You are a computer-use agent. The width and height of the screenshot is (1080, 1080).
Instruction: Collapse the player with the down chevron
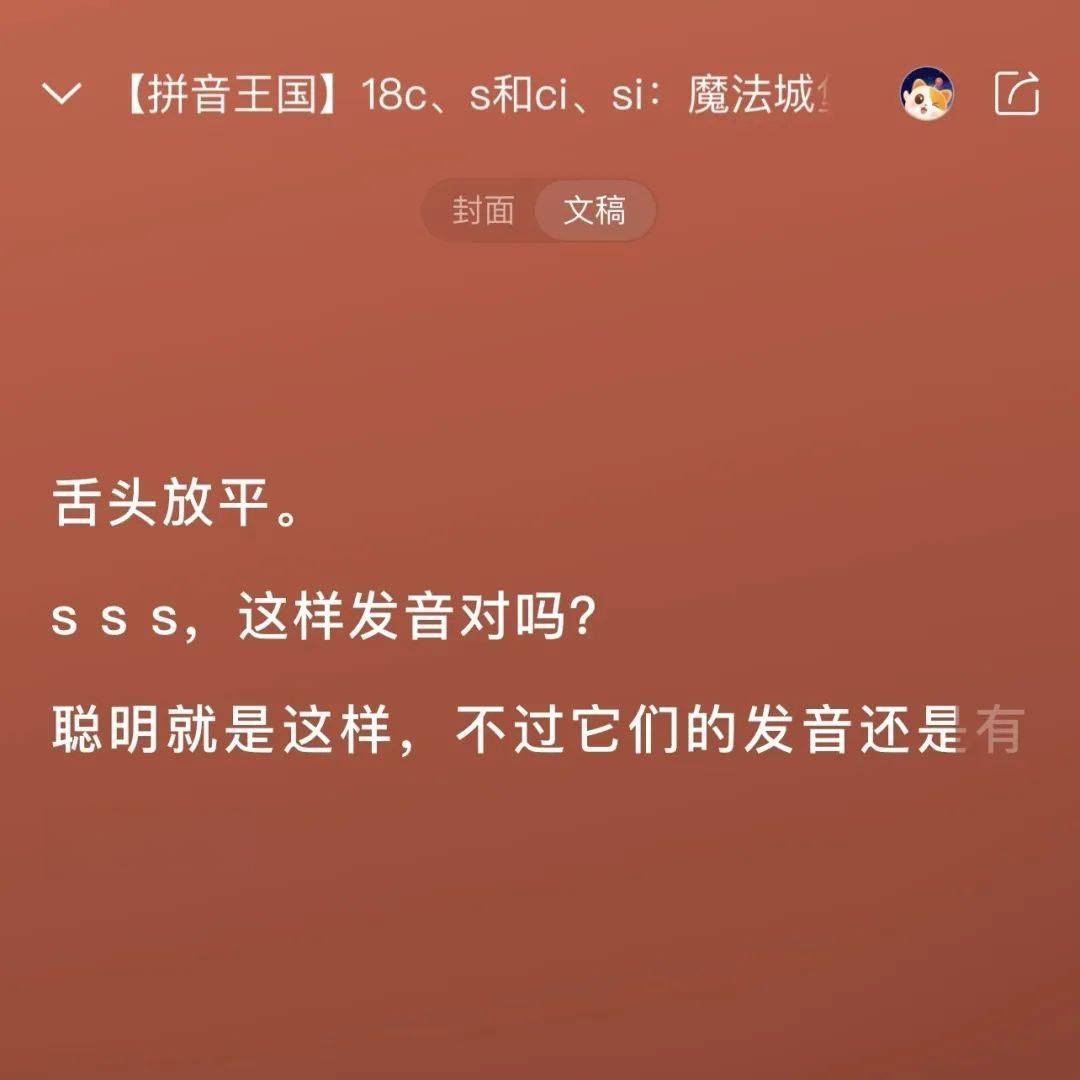pos(62,95)
